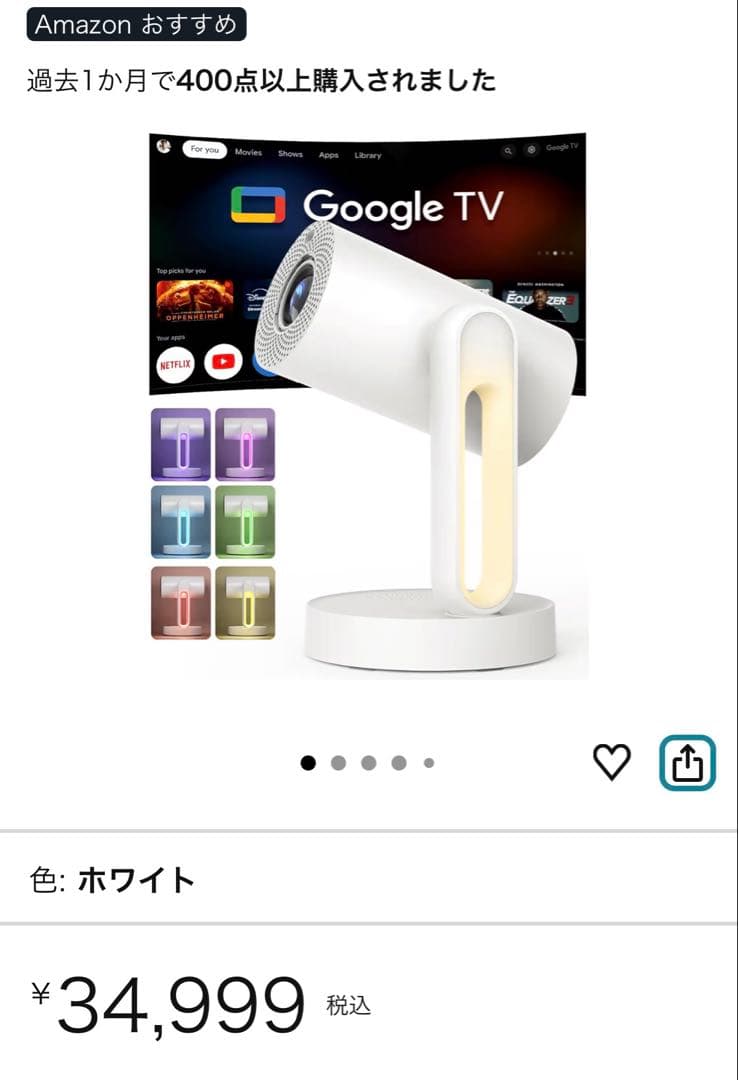Click the YouTube app icon in the product image
The image size is (738, 1080).
point(225,361)
